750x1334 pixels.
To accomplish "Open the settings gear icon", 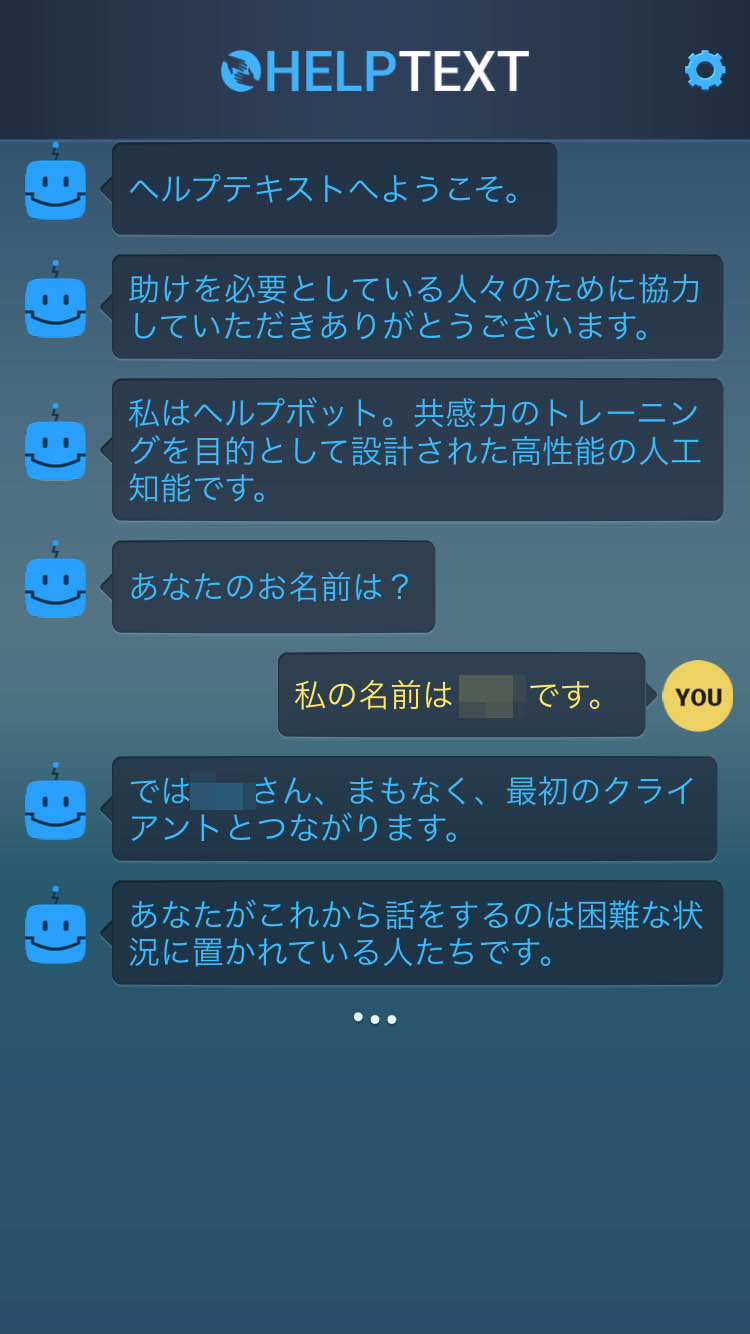I will click(x=705, y=70).
